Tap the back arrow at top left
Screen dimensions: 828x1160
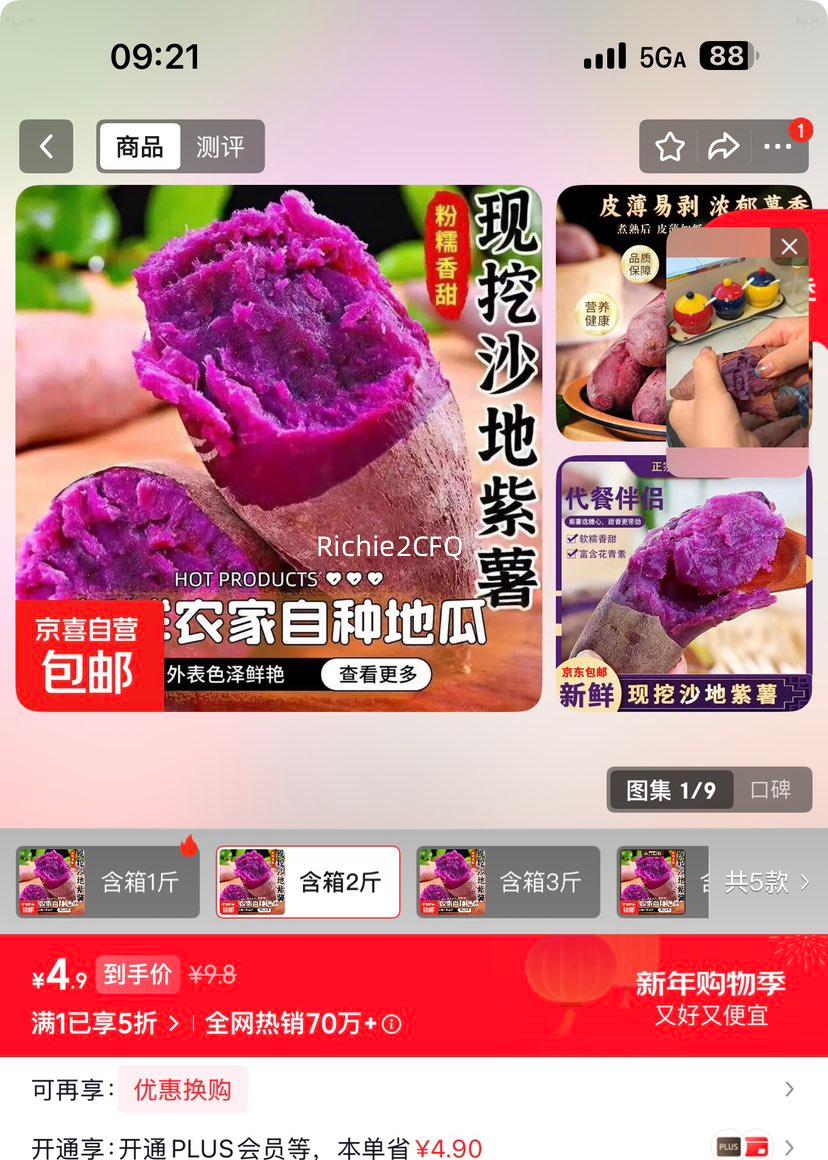coord(46,146)
